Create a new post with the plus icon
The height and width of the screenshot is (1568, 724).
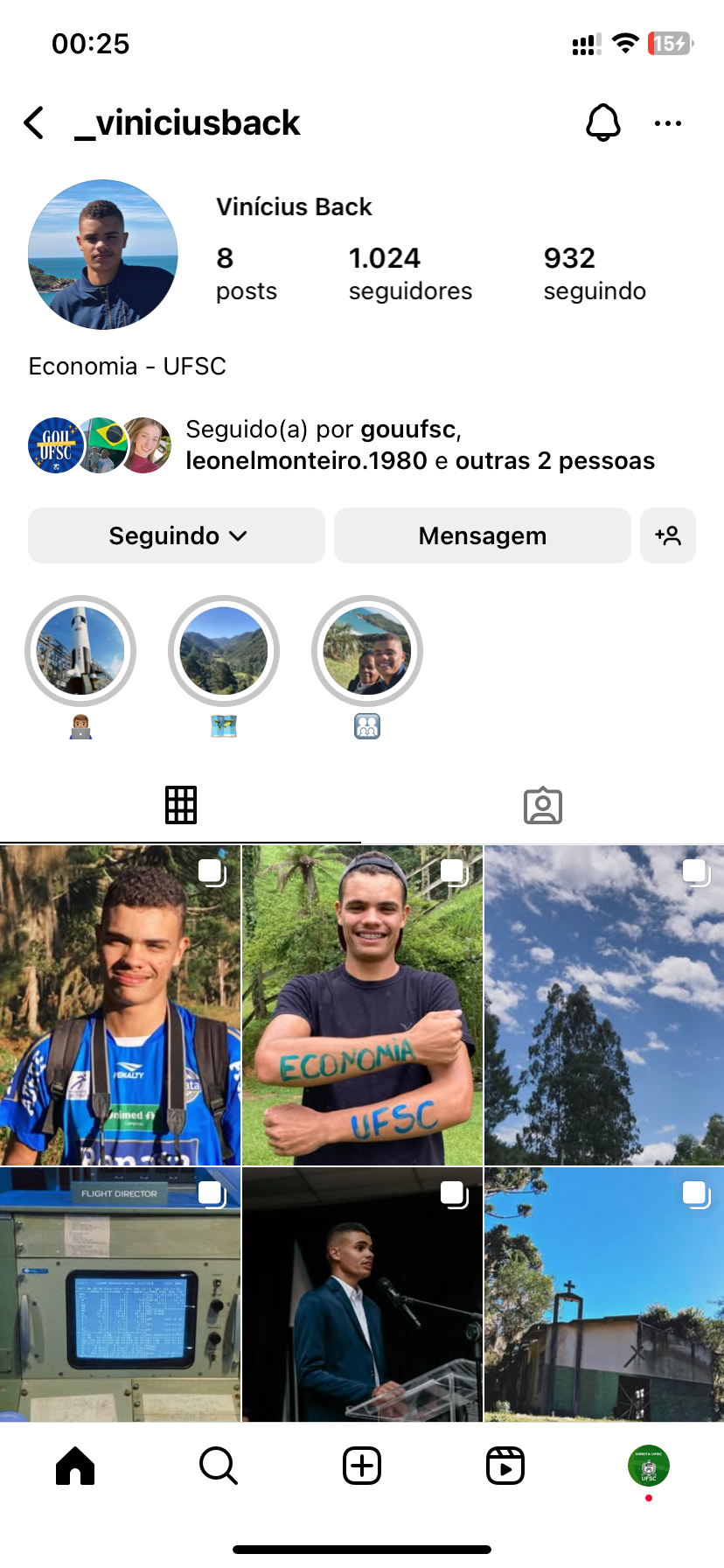point(362,1466)
